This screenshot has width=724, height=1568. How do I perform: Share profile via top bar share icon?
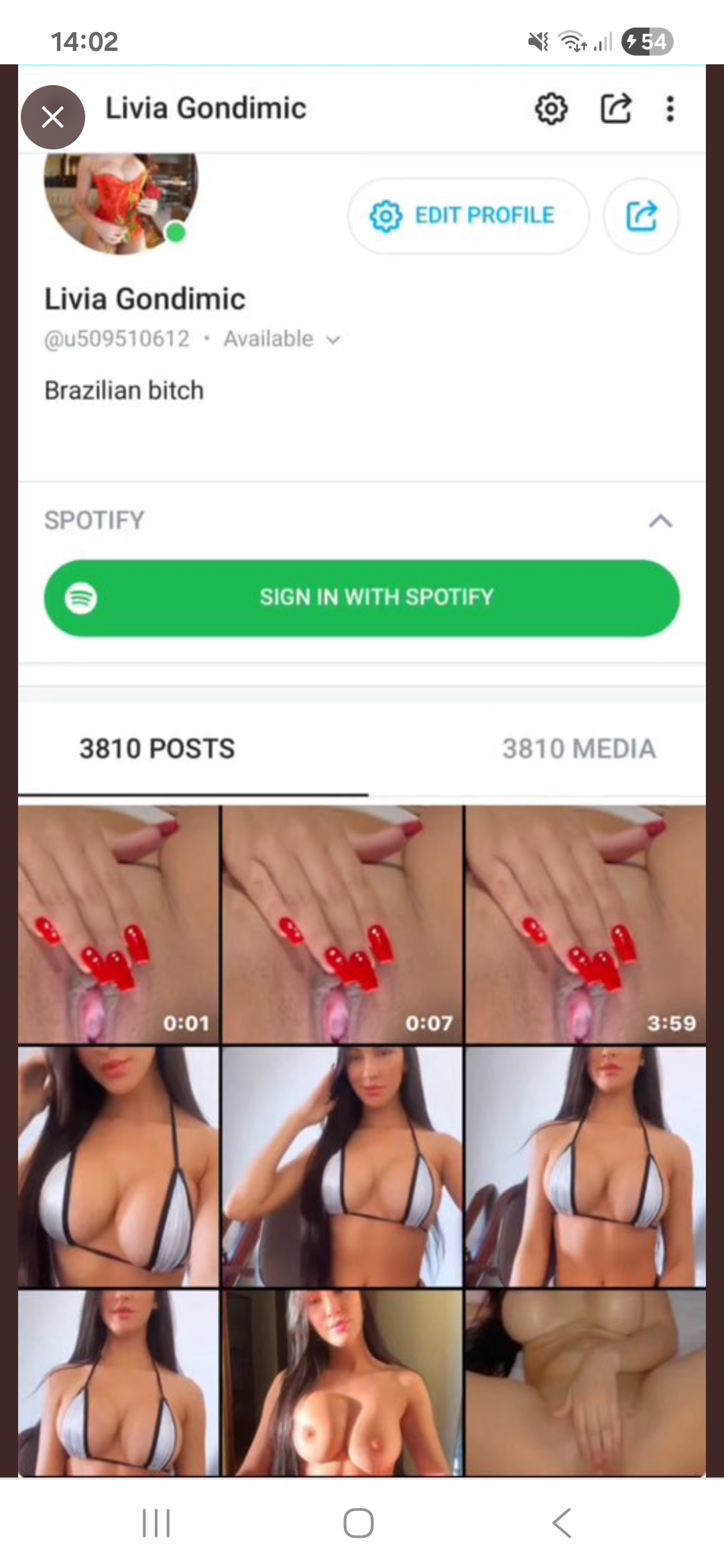coord(615,109)
